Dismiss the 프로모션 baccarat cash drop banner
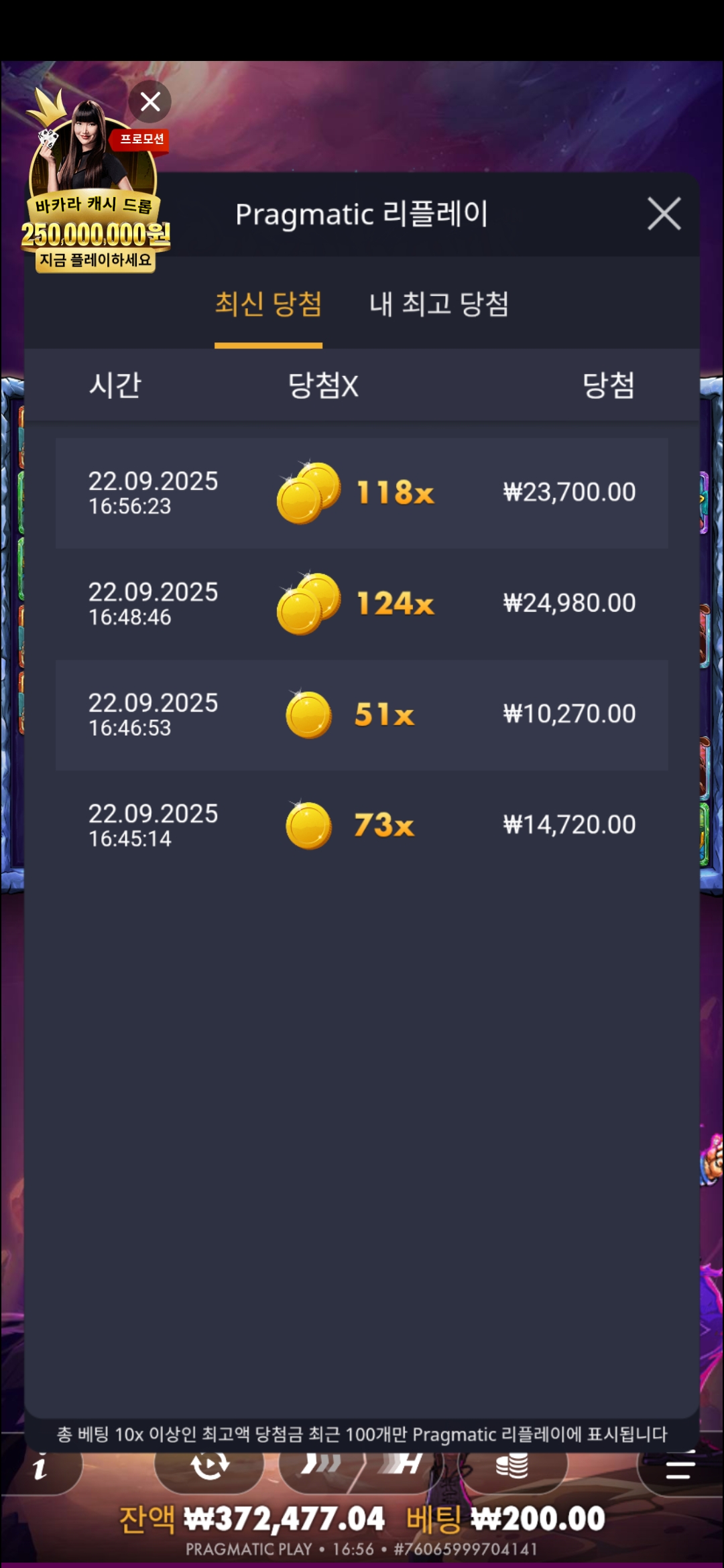The image size is (724, 1568). tap(150, 102)
